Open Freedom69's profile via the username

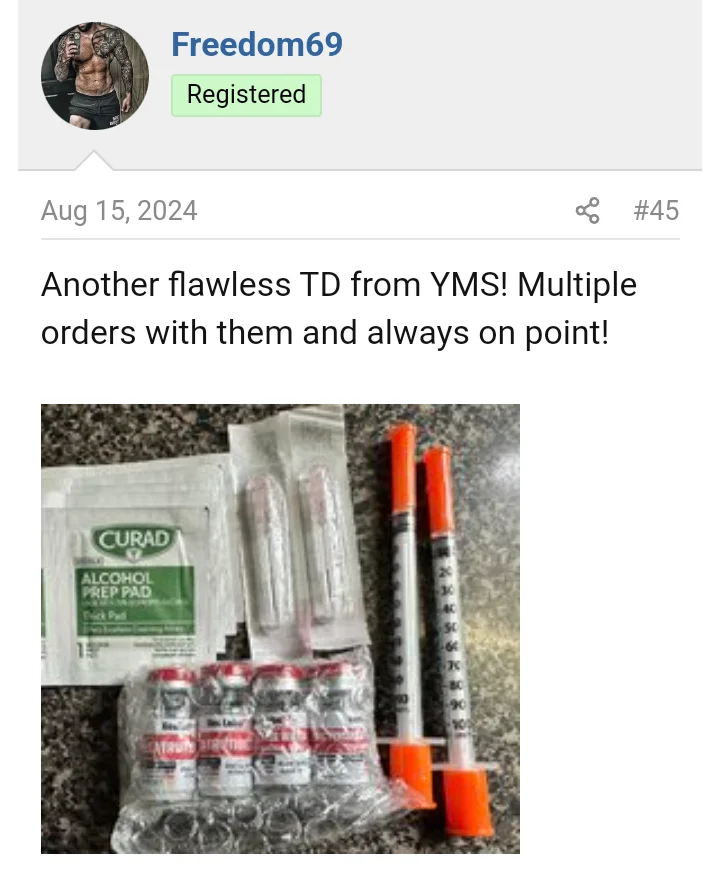tap(257, 44)
